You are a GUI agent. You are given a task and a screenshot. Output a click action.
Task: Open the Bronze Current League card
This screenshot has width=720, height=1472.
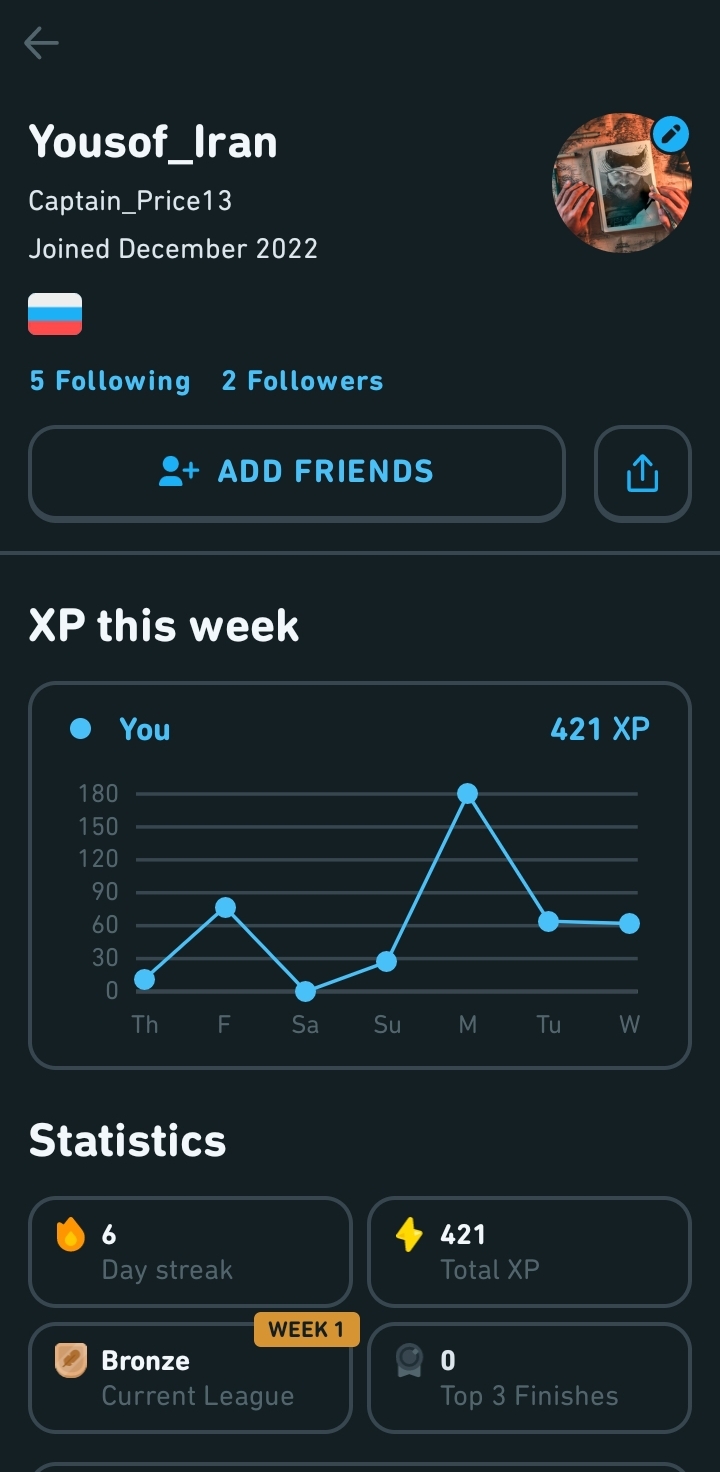click(190, 1378)
